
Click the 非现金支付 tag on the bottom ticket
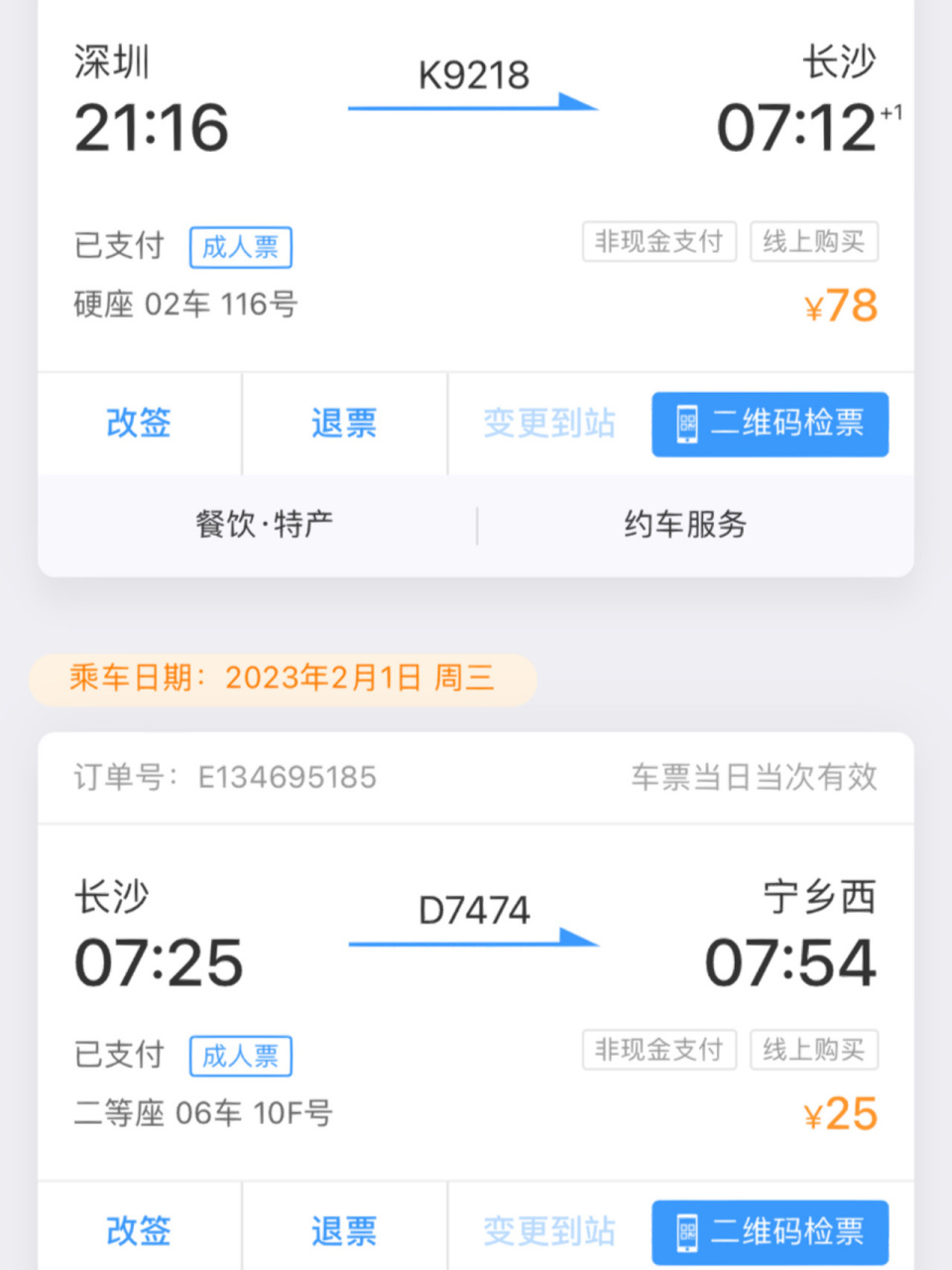point(658,1050)
